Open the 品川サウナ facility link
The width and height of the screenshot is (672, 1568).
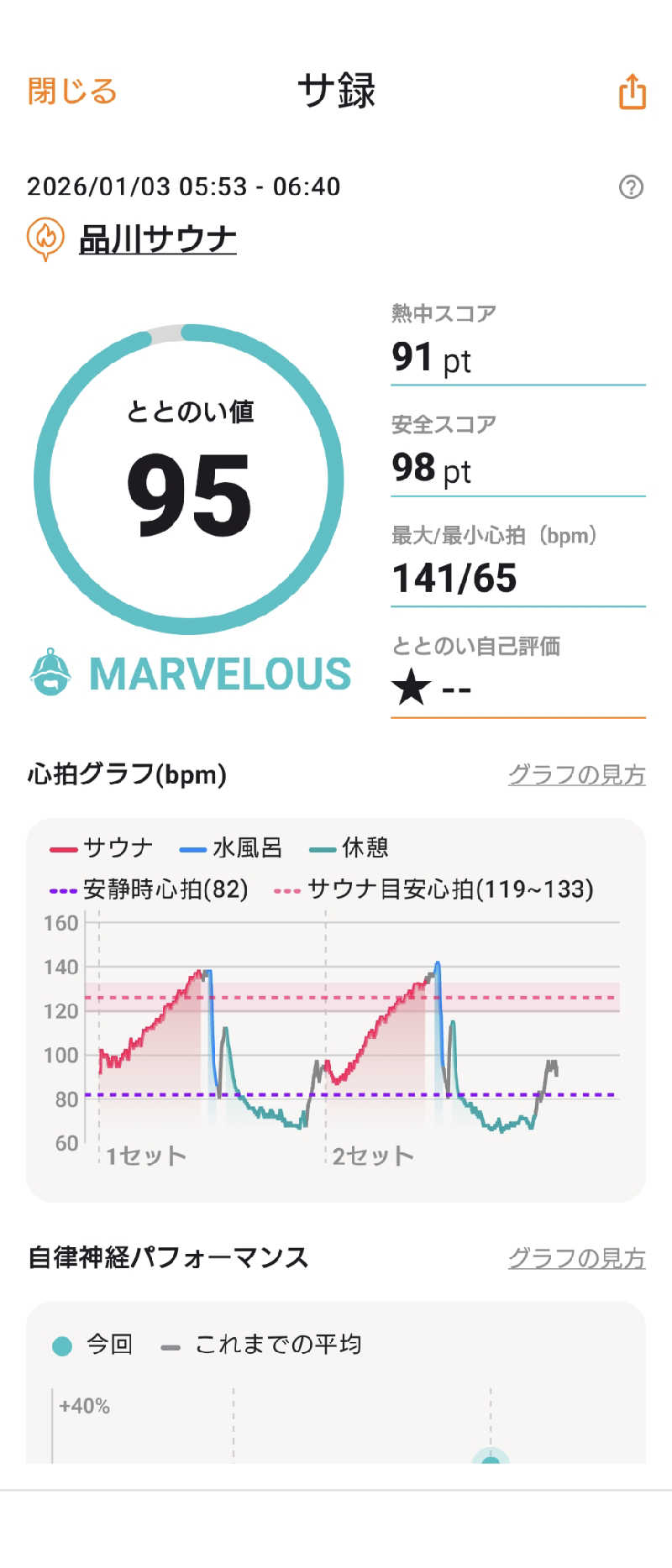(x=157, y=239)
